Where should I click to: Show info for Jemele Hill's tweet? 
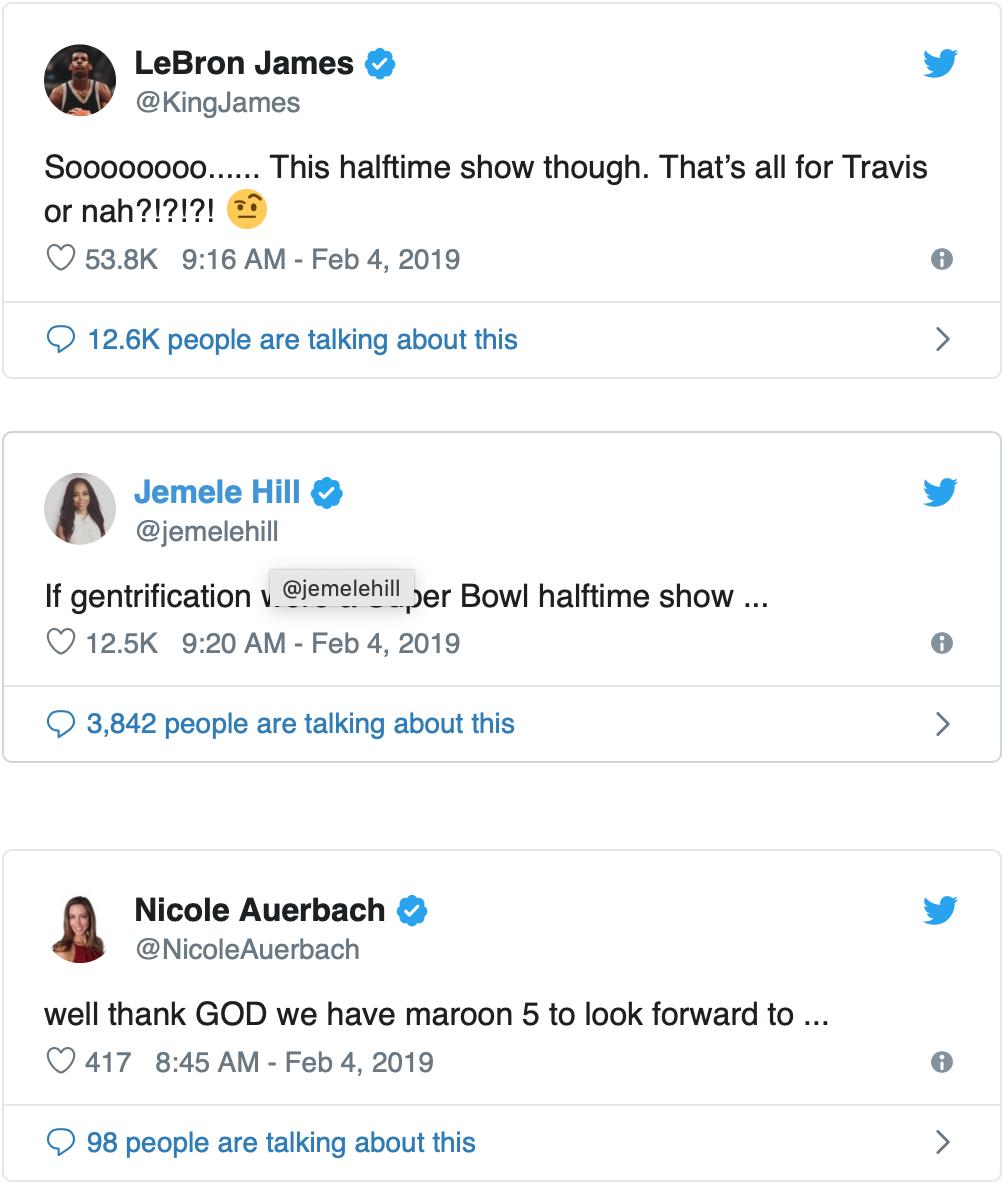point(941,643)
